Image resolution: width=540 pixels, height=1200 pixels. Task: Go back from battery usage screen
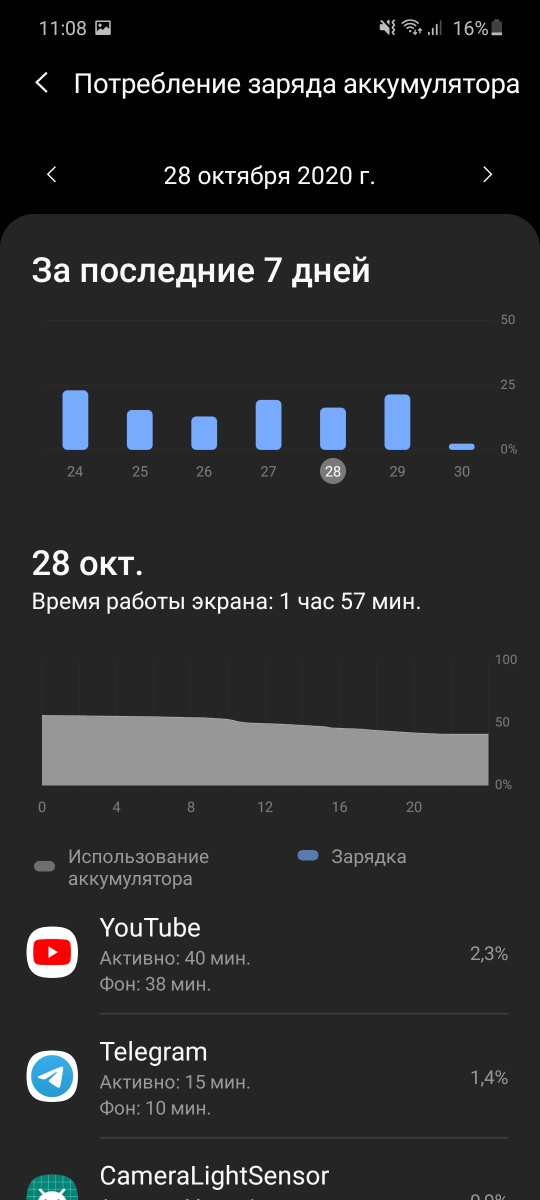(42, 83)
